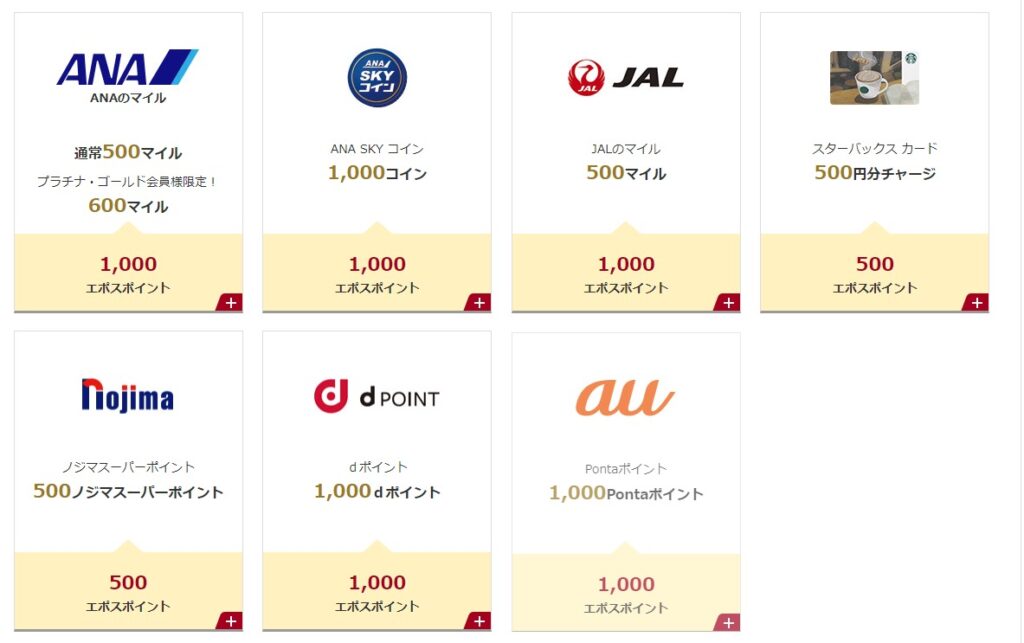Screen dimensions: 1024x643
Task: Open the ANAのマイル exchange card
Action: click(x=128, y=163)
